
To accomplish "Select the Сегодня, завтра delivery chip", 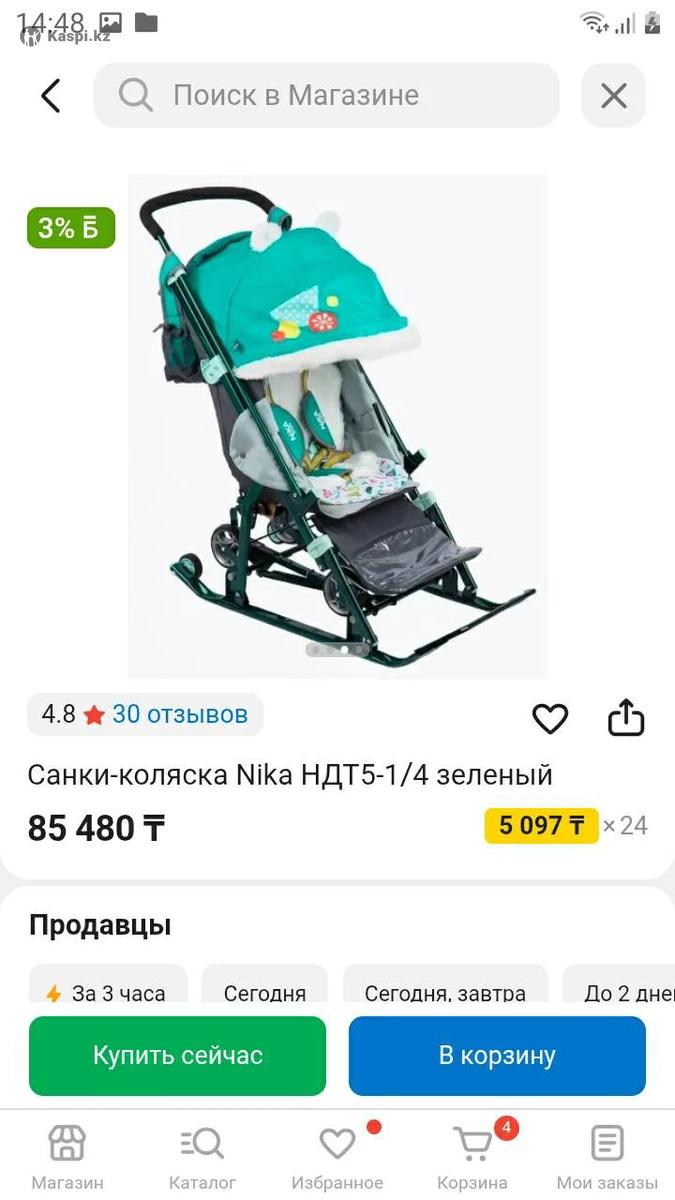I will (x=445, y=992).
